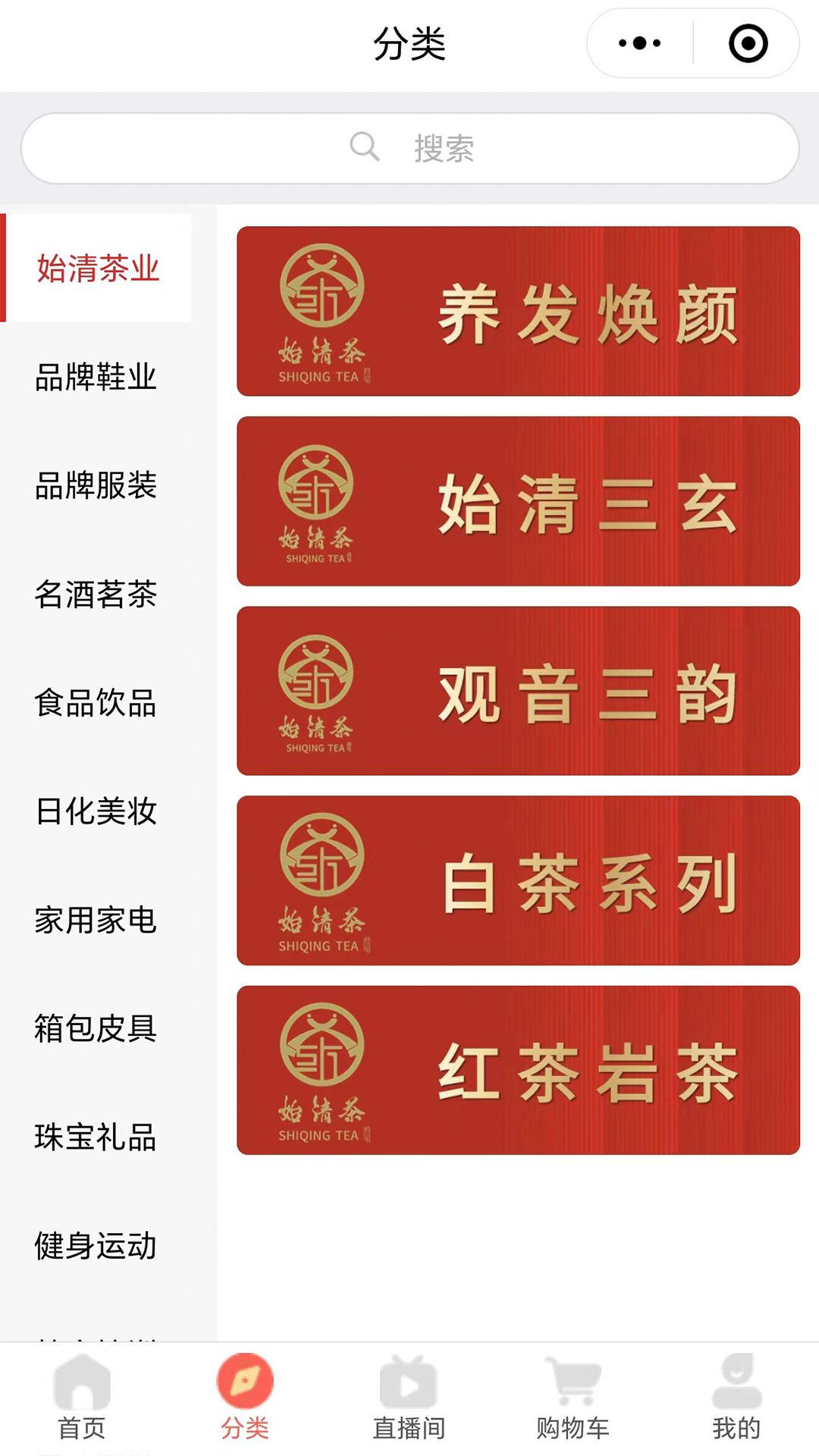The width and height of the screenshot is (819, 1456).
Task: Select the 日化美妆 category
Action: (x=96, y=811)
